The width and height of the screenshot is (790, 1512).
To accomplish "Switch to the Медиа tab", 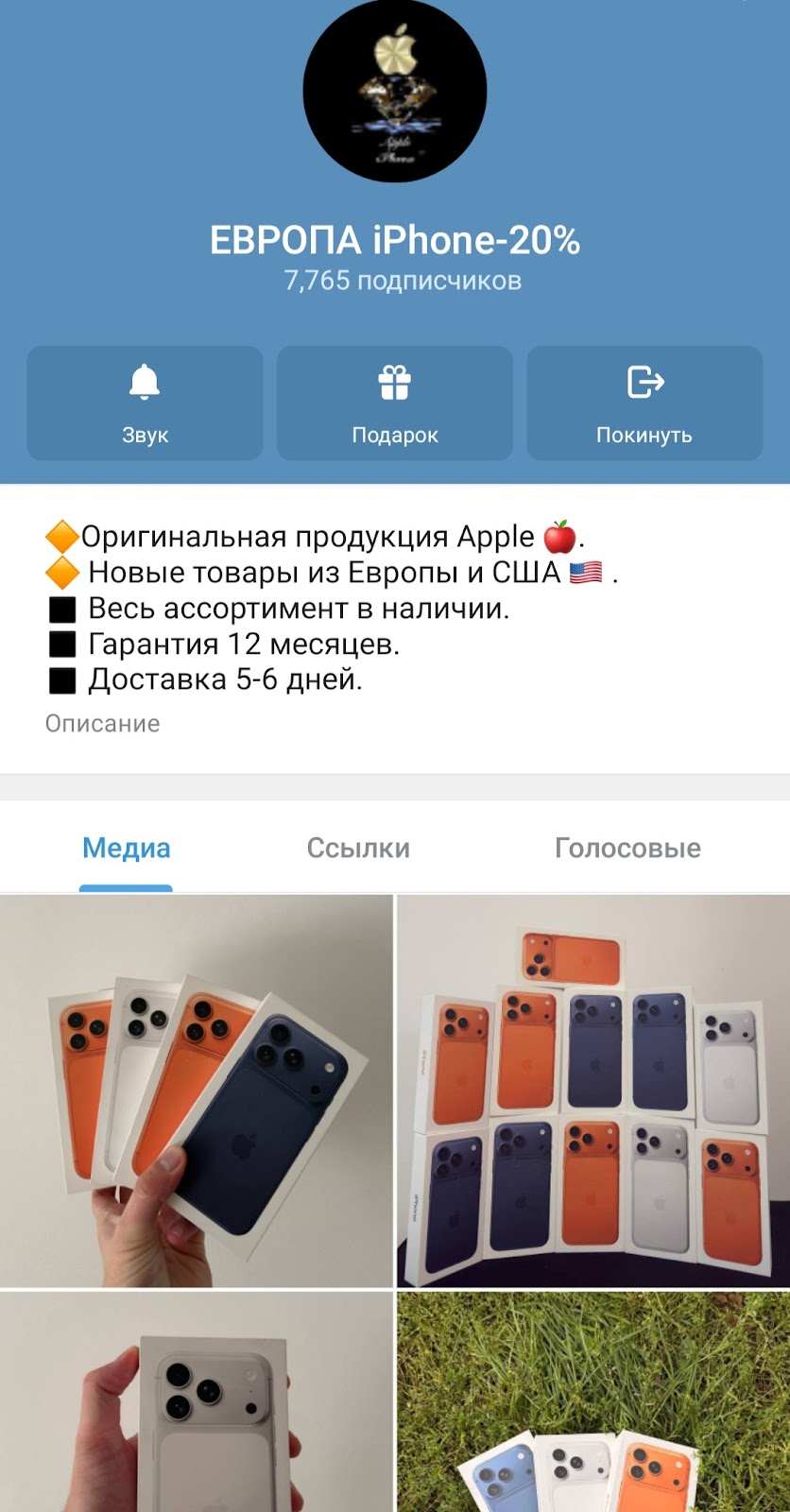I will tap(126, 848).
